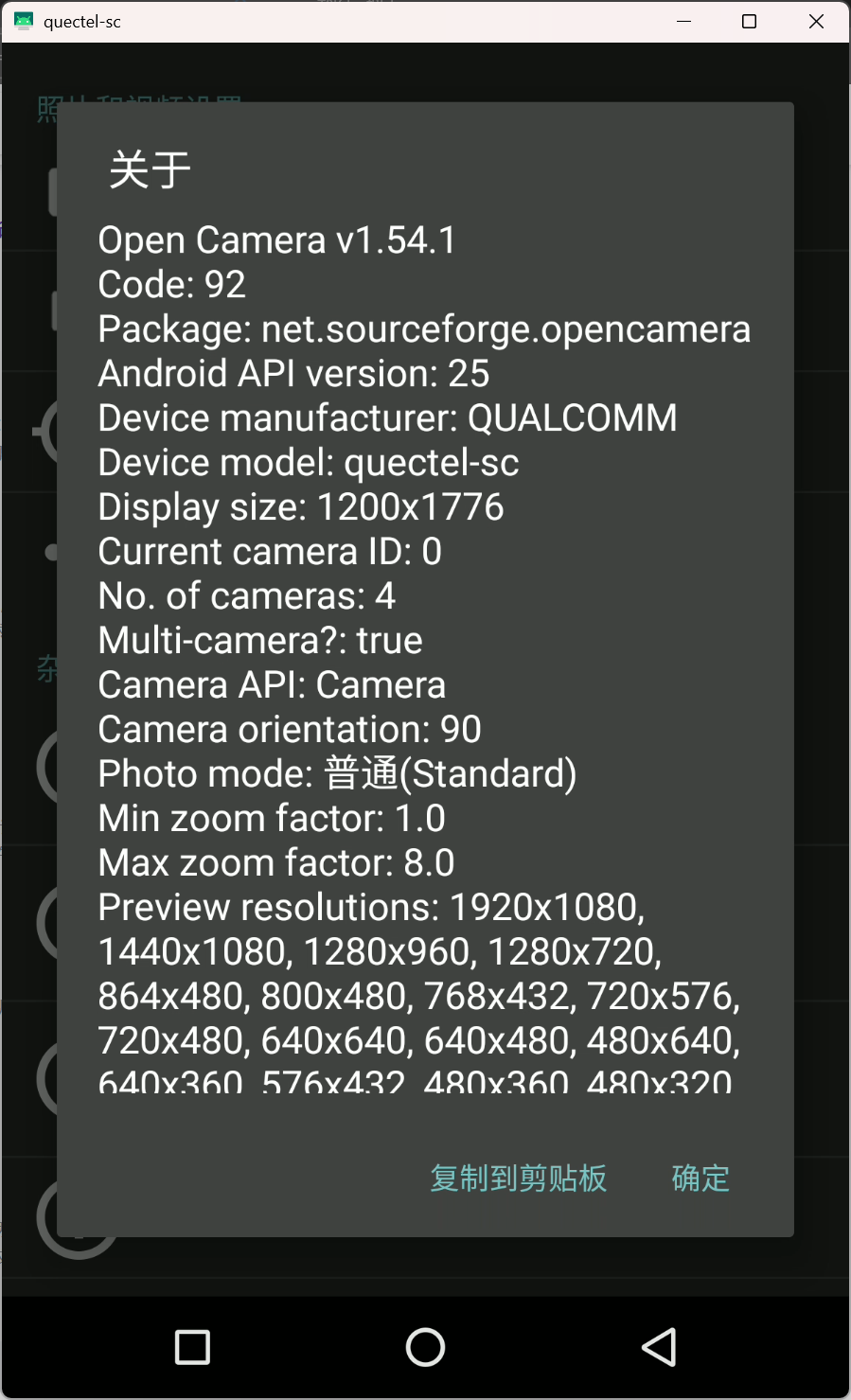Image resolution: width=851 pixels, height=1400 pixels.
Task: Go back using the system back button
Action: 659,1347
